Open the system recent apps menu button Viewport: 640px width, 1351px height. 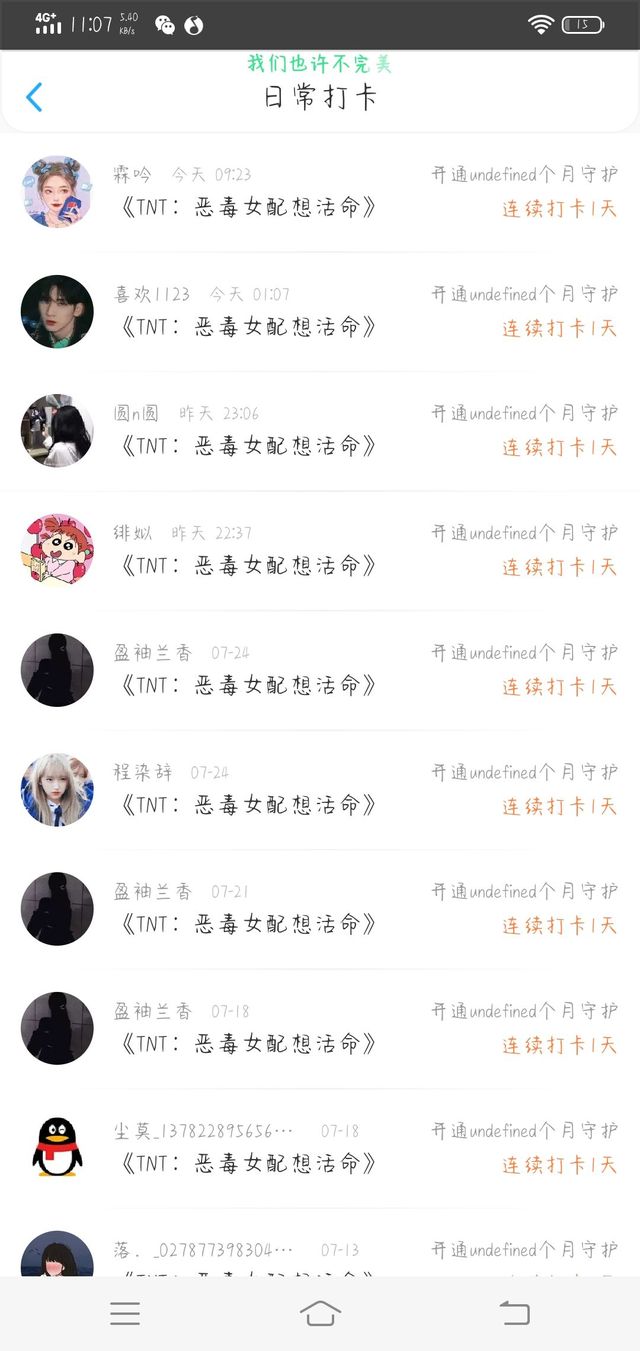coord(125,1313)
